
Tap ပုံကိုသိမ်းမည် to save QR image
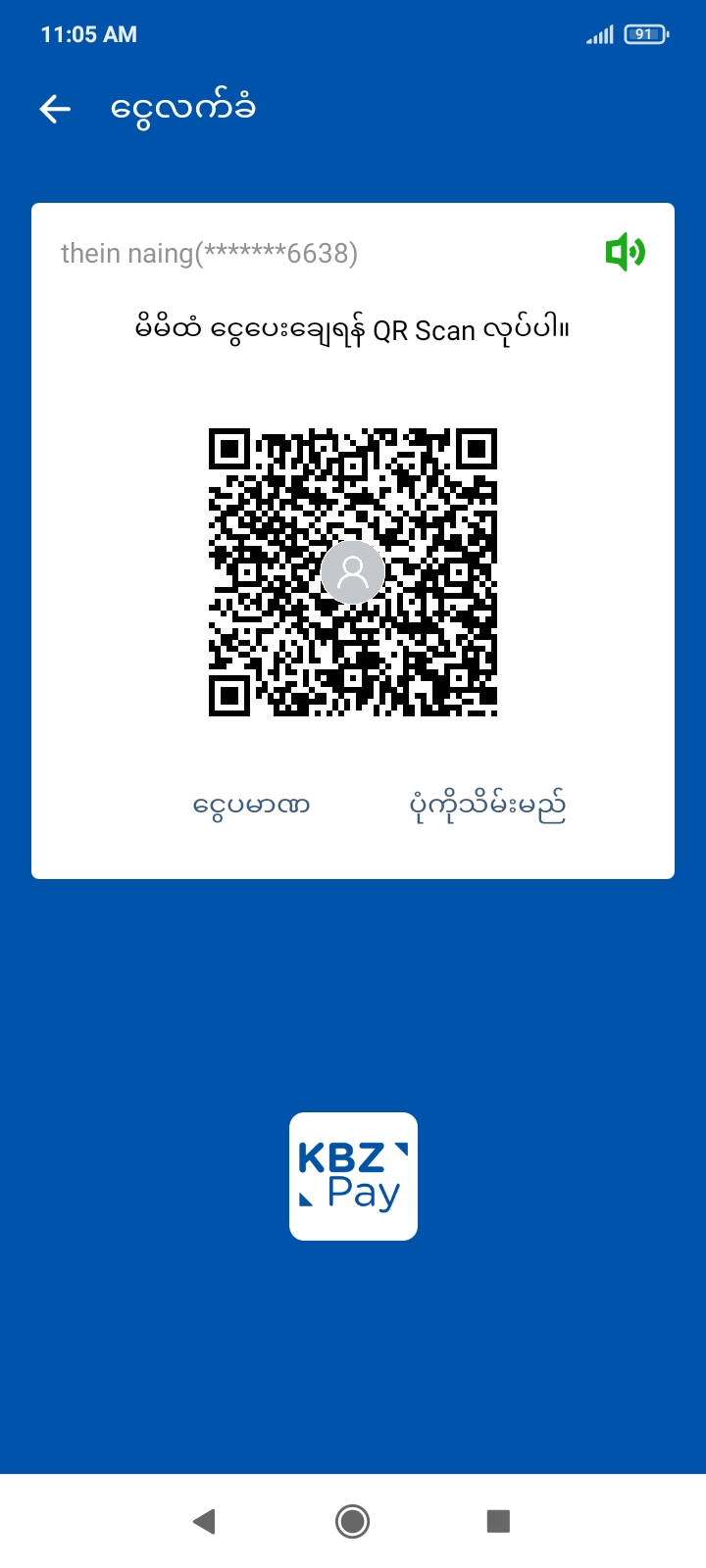point(487,806)
